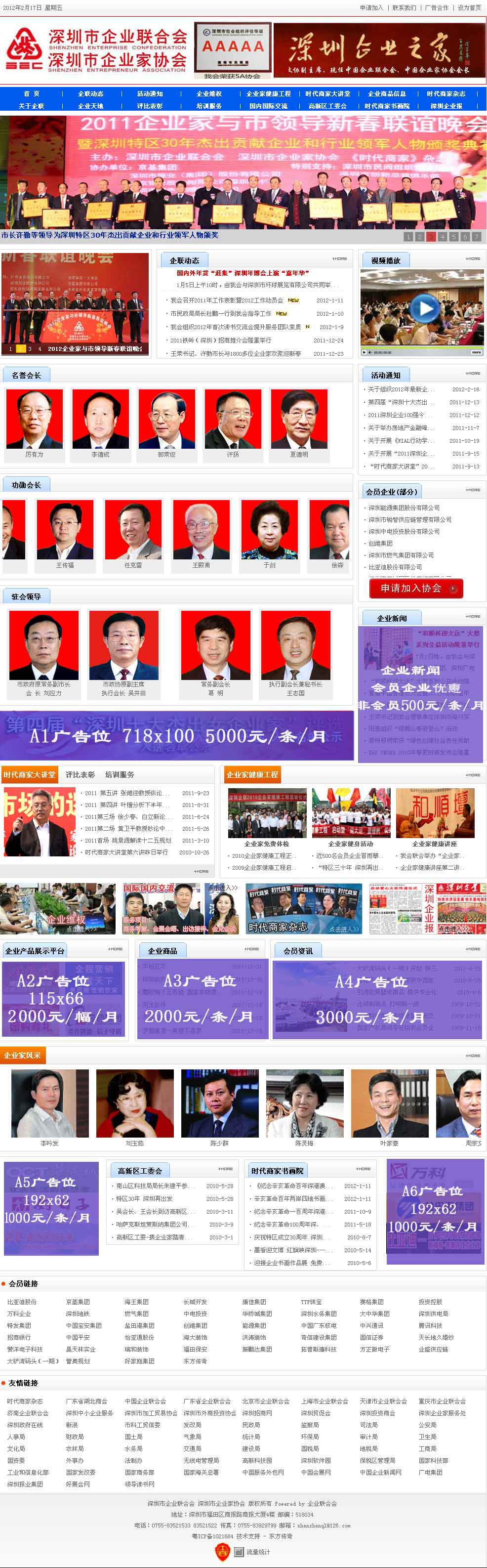This screenshot has height=1568, width=487.
Task: Open news 我会召开2011年工作表彰暨2012工作动员会
Action: (226, 300)
